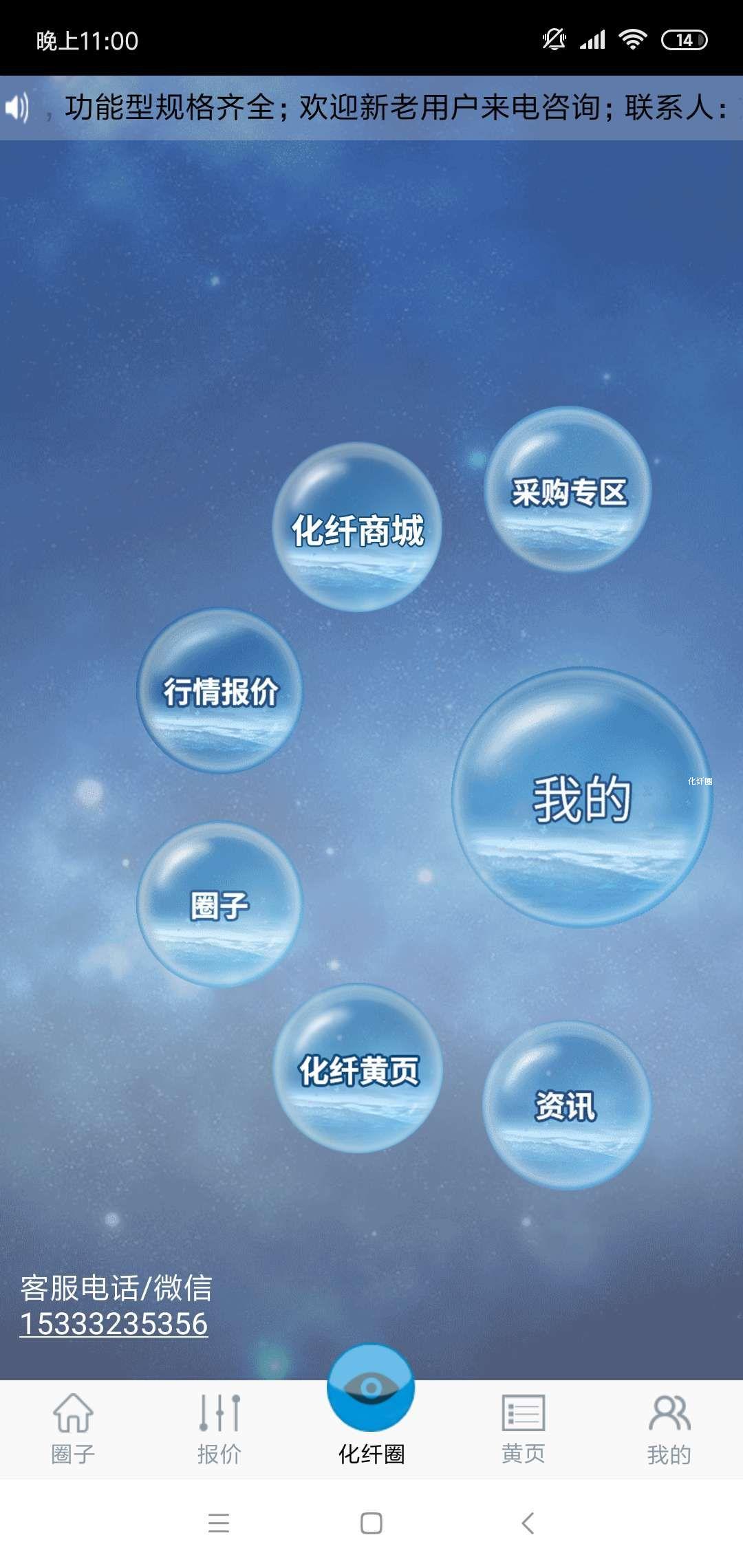Open the 化纤黄页 bubble
This screenshot has height=1568, width=743.
pyautogui.click(x=357, y=1069)
